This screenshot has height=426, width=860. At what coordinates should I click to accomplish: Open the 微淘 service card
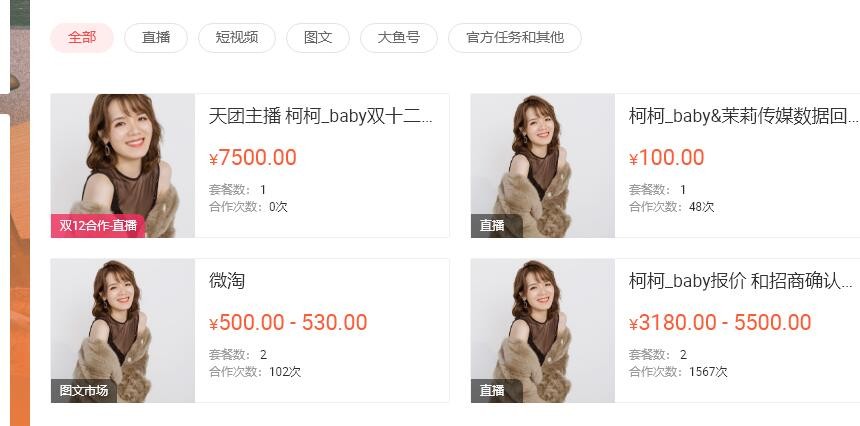(227, 281)
